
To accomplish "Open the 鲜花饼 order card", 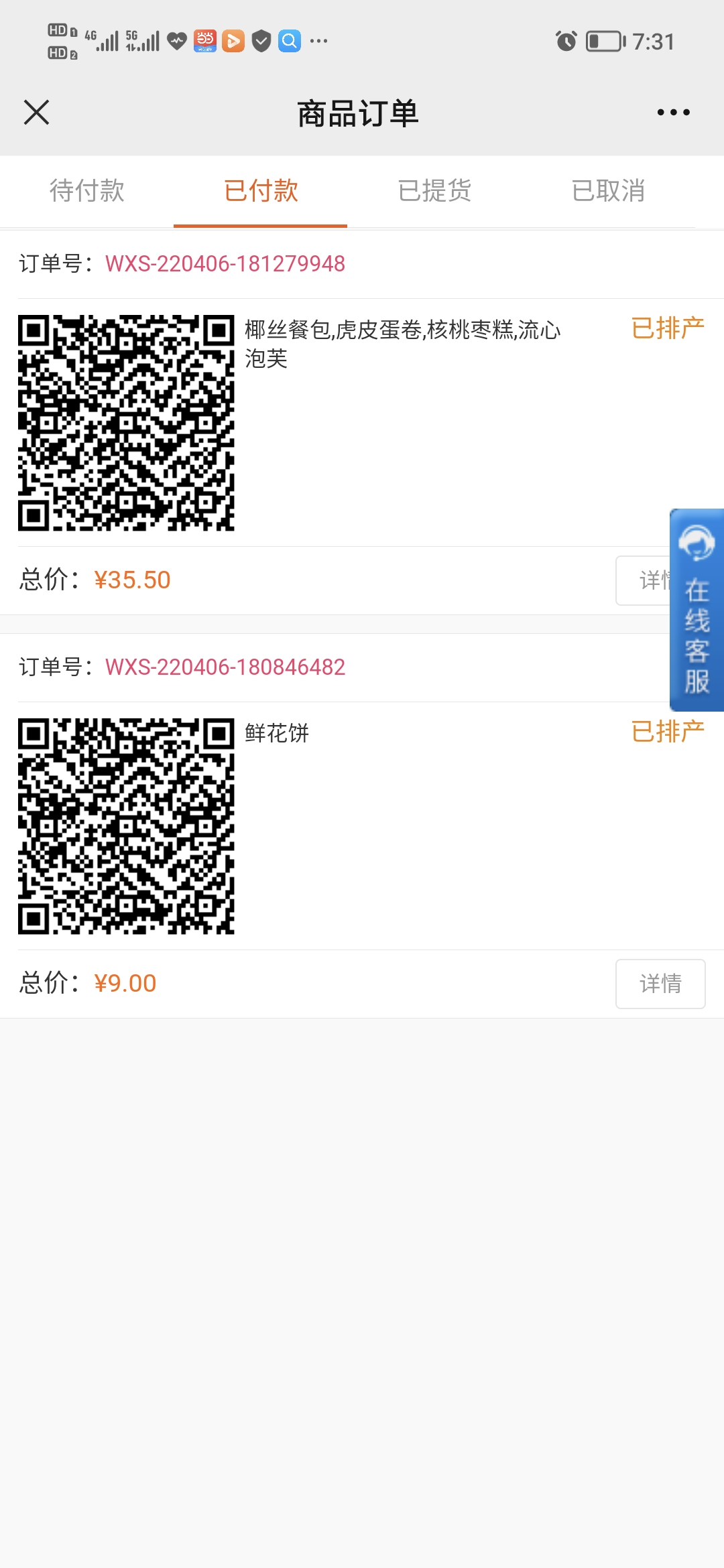I will click(362, 826).
